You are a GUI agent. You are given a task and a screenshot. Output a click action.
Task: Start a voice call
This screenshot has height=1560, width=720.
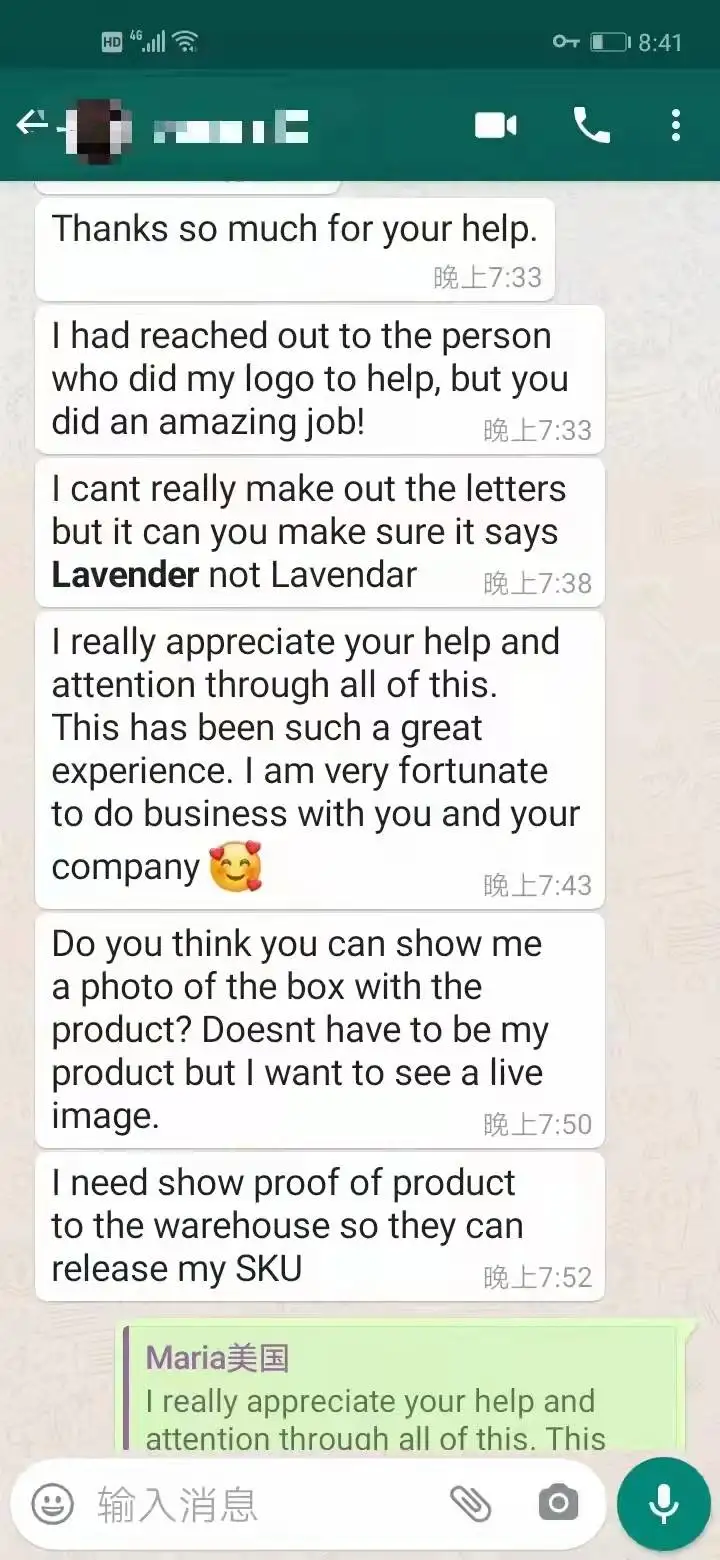[x=591, y=126]
